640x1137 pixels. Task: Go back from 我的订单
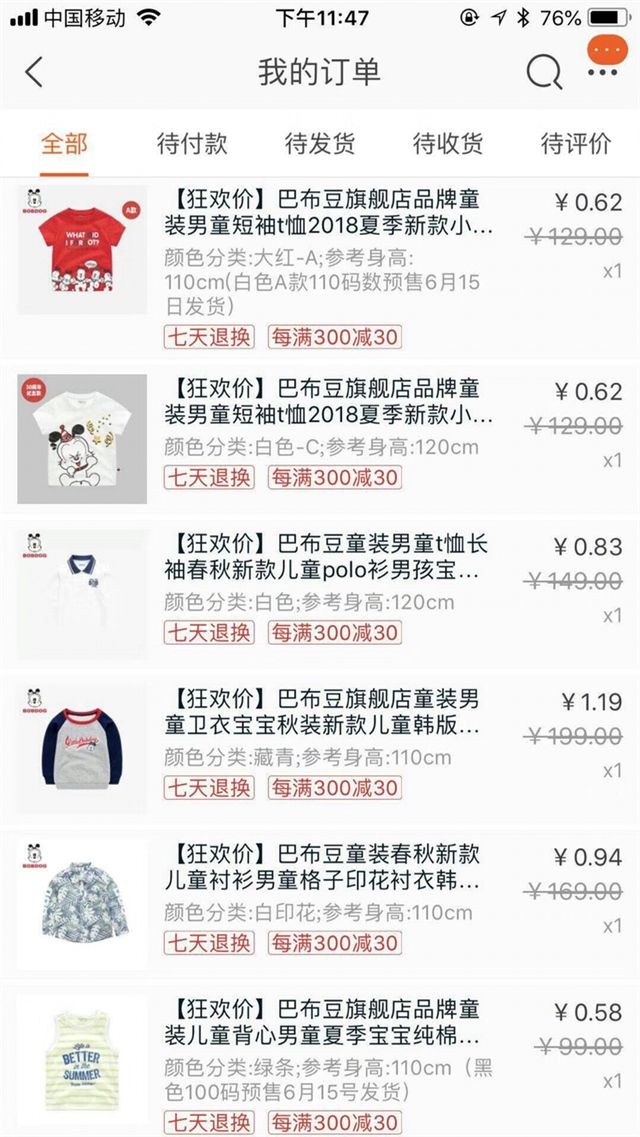(x=35, y=72)
